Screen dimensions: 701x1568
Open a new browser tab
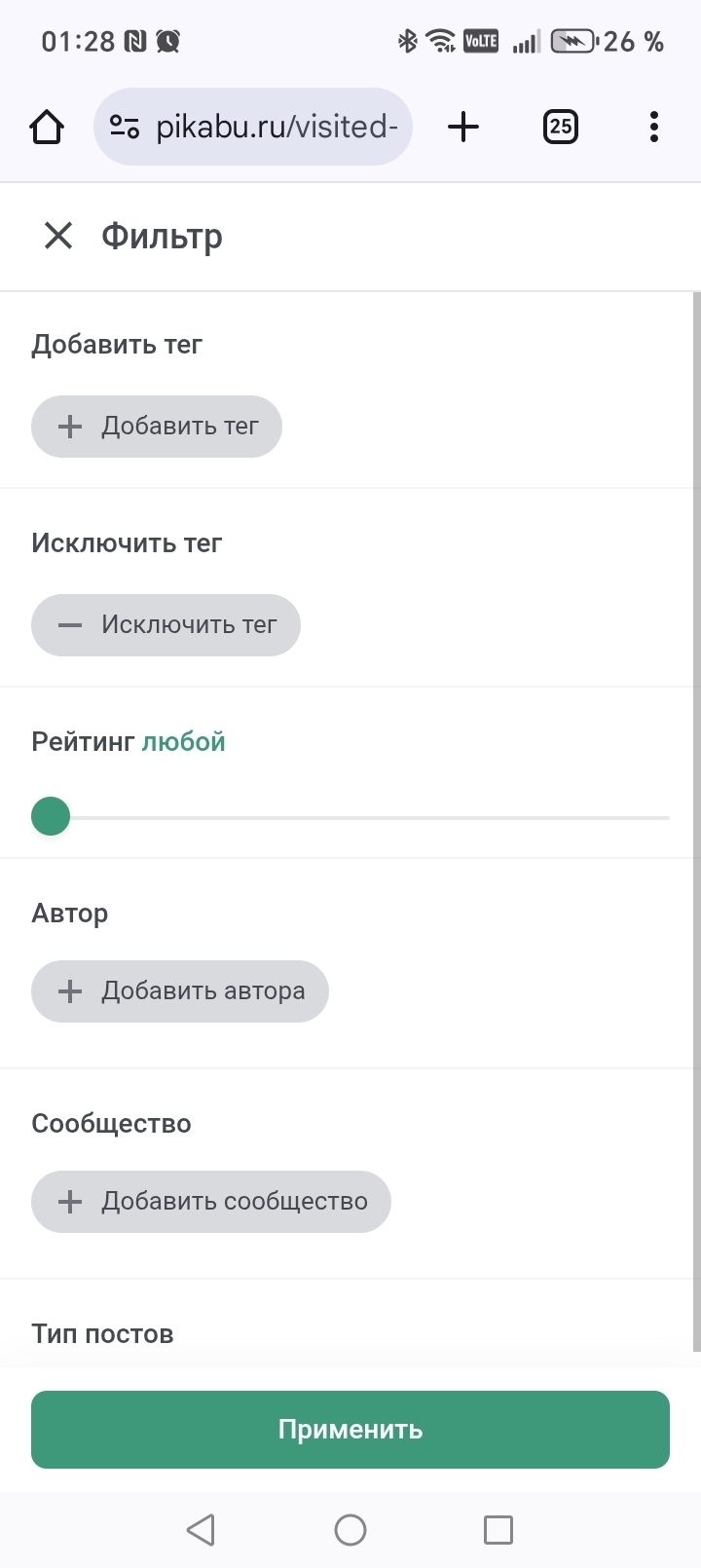pos(463,127)
